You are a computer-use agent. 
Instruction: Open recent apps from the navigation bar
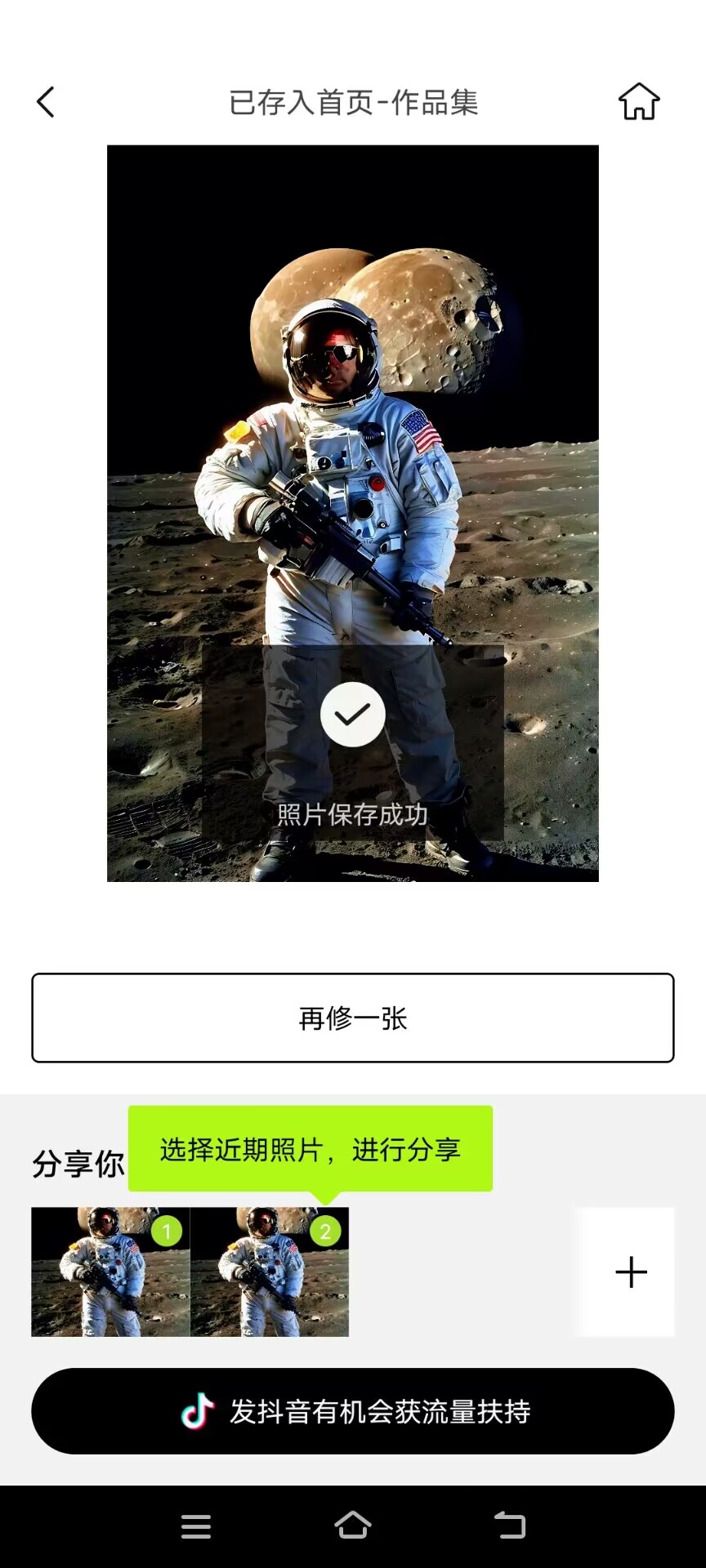click(x=196, y=1526)
